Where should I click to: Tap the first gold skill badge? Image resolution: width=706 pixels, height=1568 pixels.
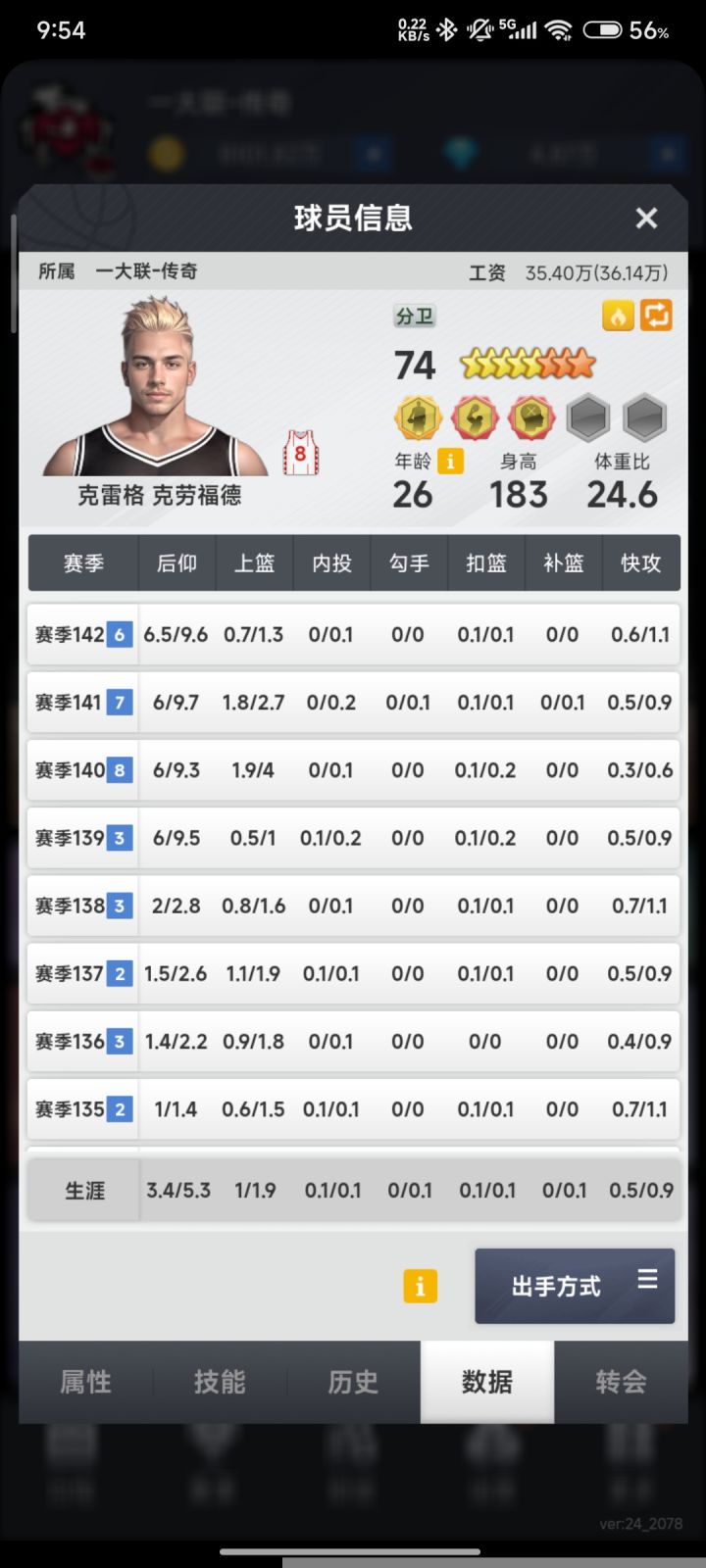tap(418, 418)
